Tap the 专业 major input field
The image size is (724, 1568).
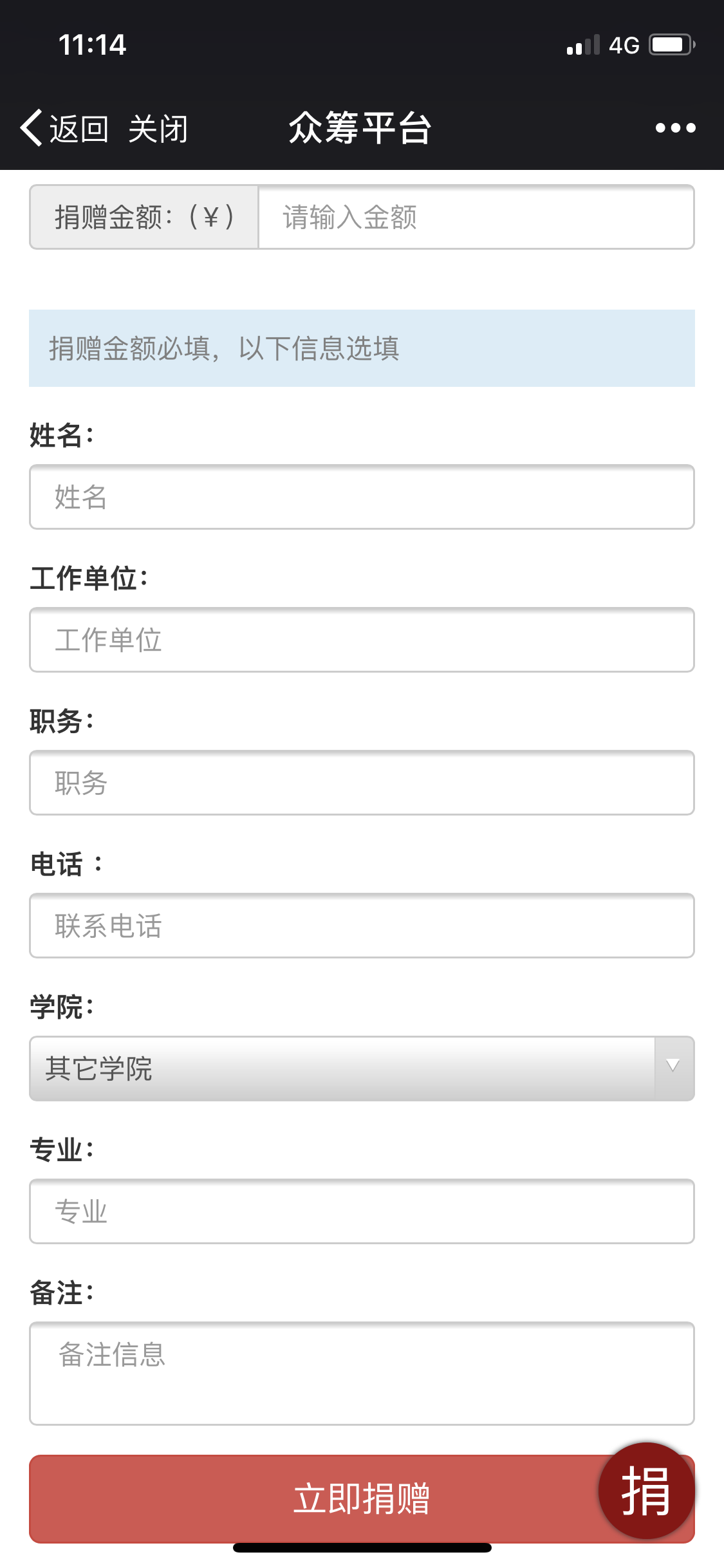pos(362,1211)
